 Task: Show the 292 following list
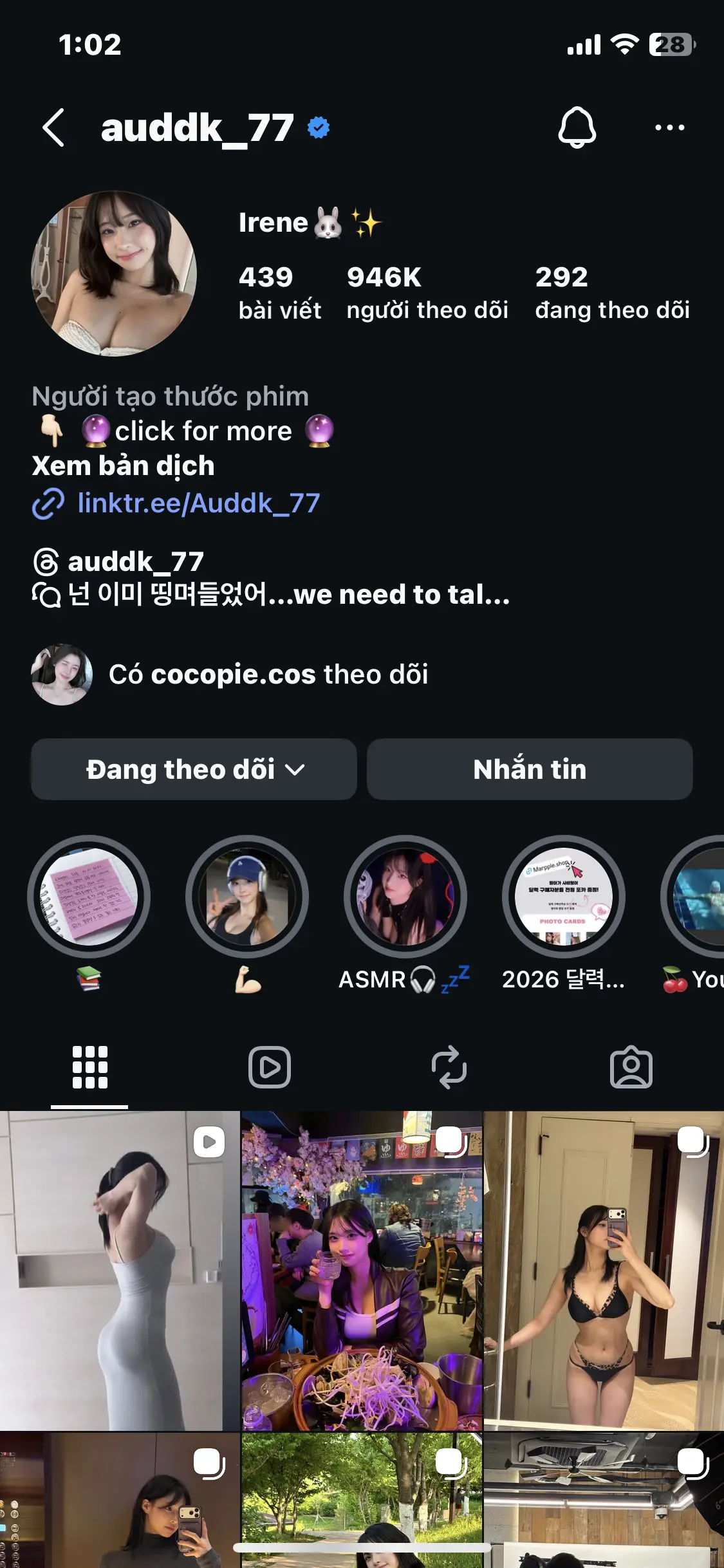coord(611,292)
